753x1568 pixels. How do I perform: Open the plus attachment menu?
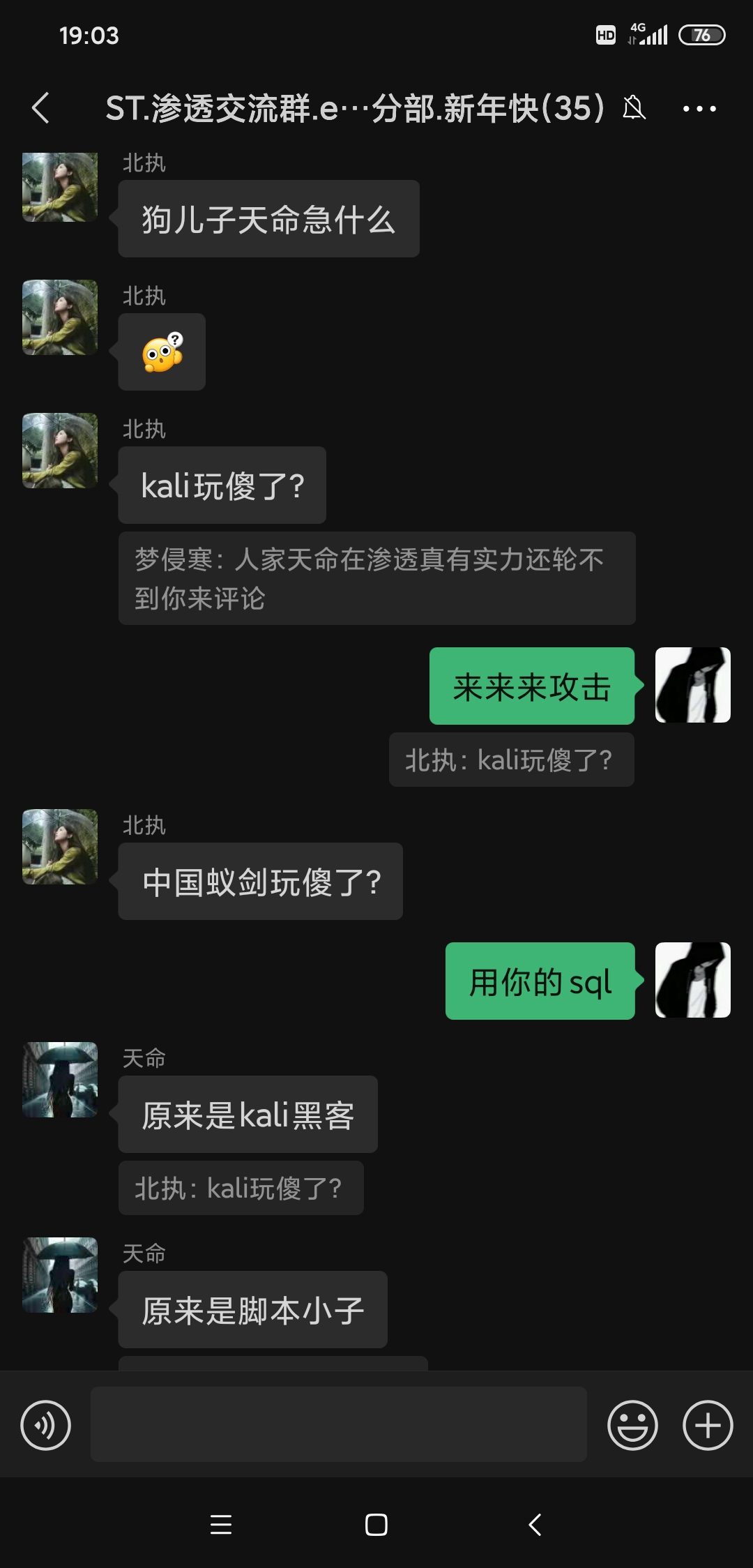[707, 1425]
